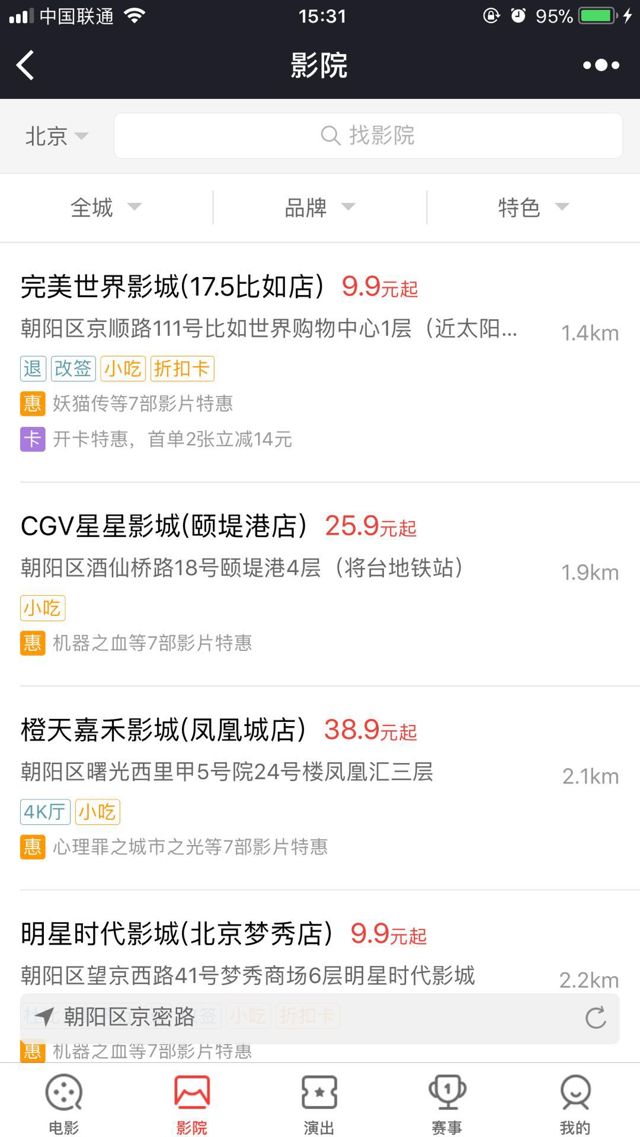Screen dimensions: 640x1137
Task: Go to the 赛事 tab
Action: 447,1102
